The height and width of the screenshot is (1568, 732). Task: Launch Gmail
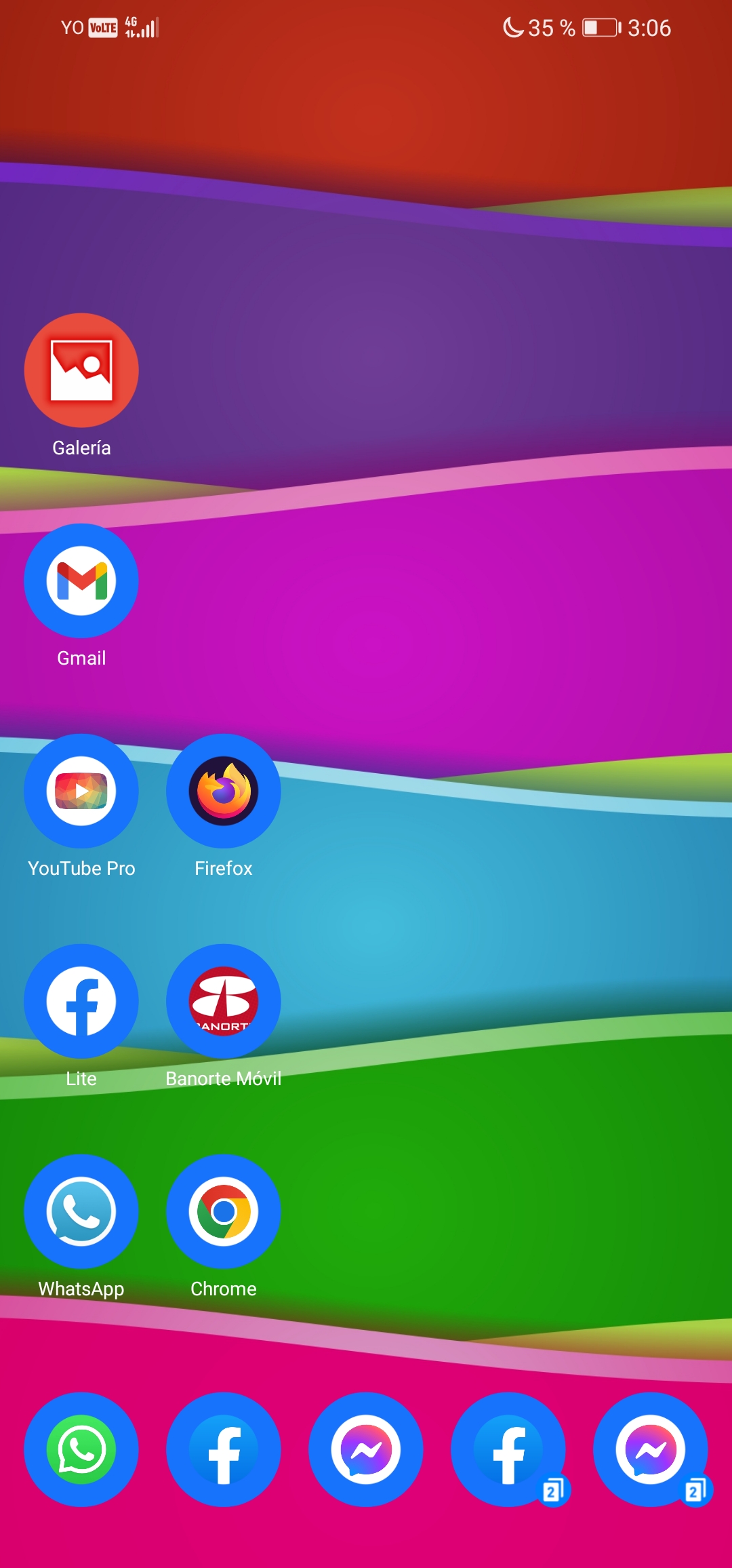coord(81,581)
